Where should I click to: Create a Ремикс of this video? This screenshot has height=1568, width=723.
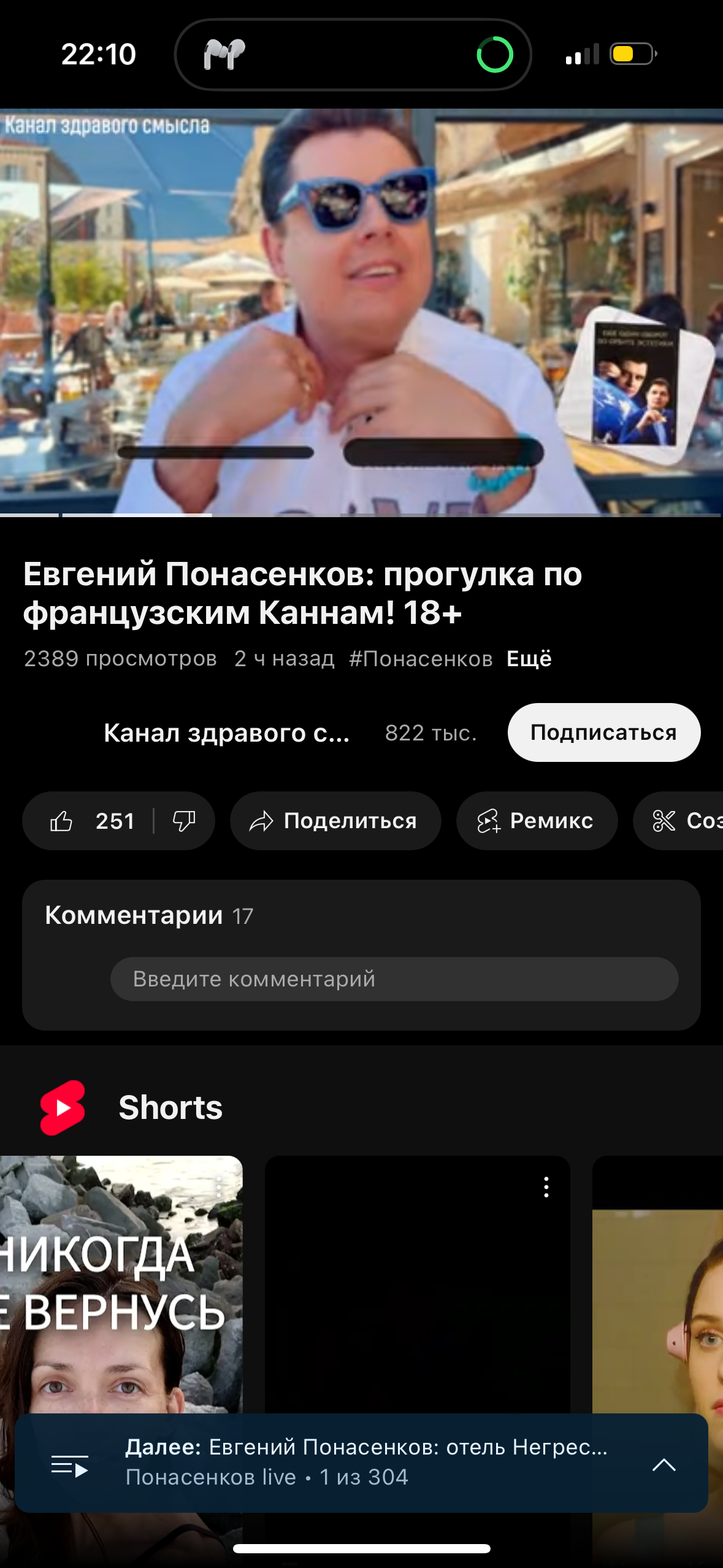tap(537, 821)
